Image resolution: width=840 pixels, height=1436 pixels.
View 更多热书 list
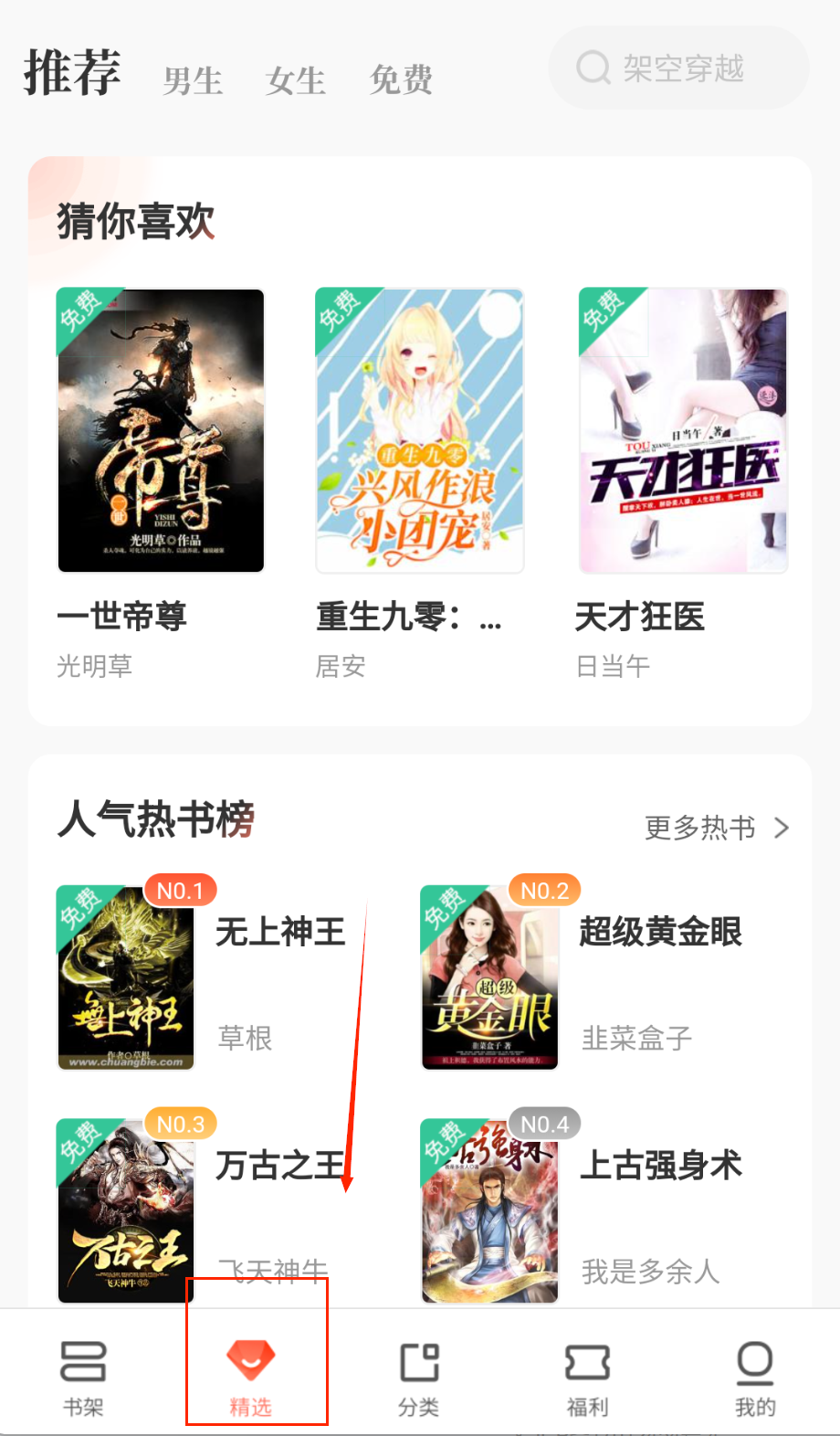(716, 828)
